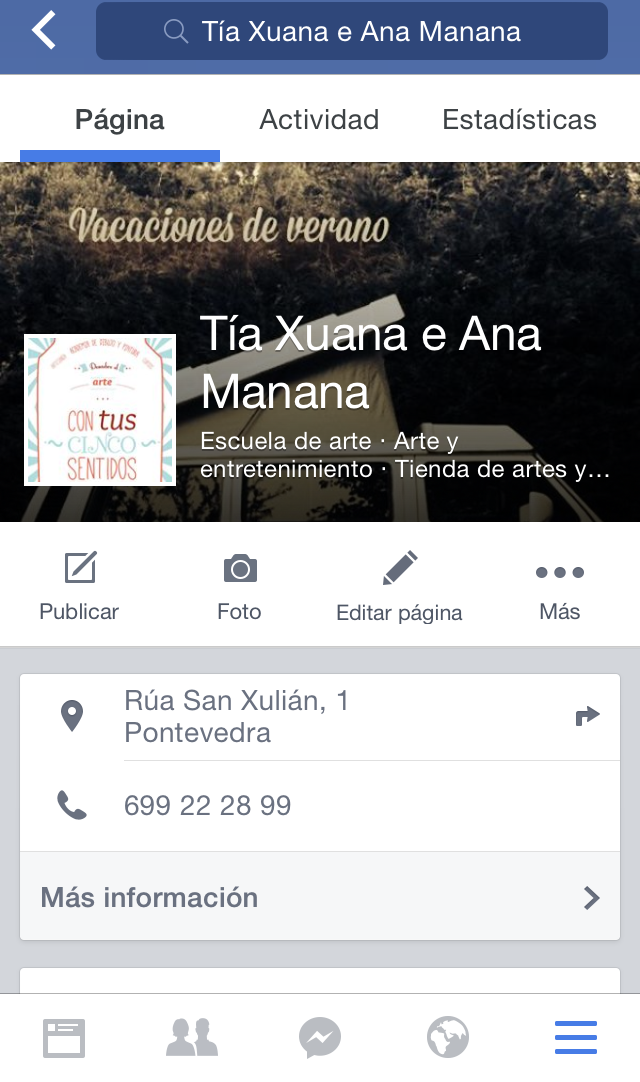Screen dimensions: 640x1082
Task: Open the Messenger tab
Action: click(x=320, y=1038)
